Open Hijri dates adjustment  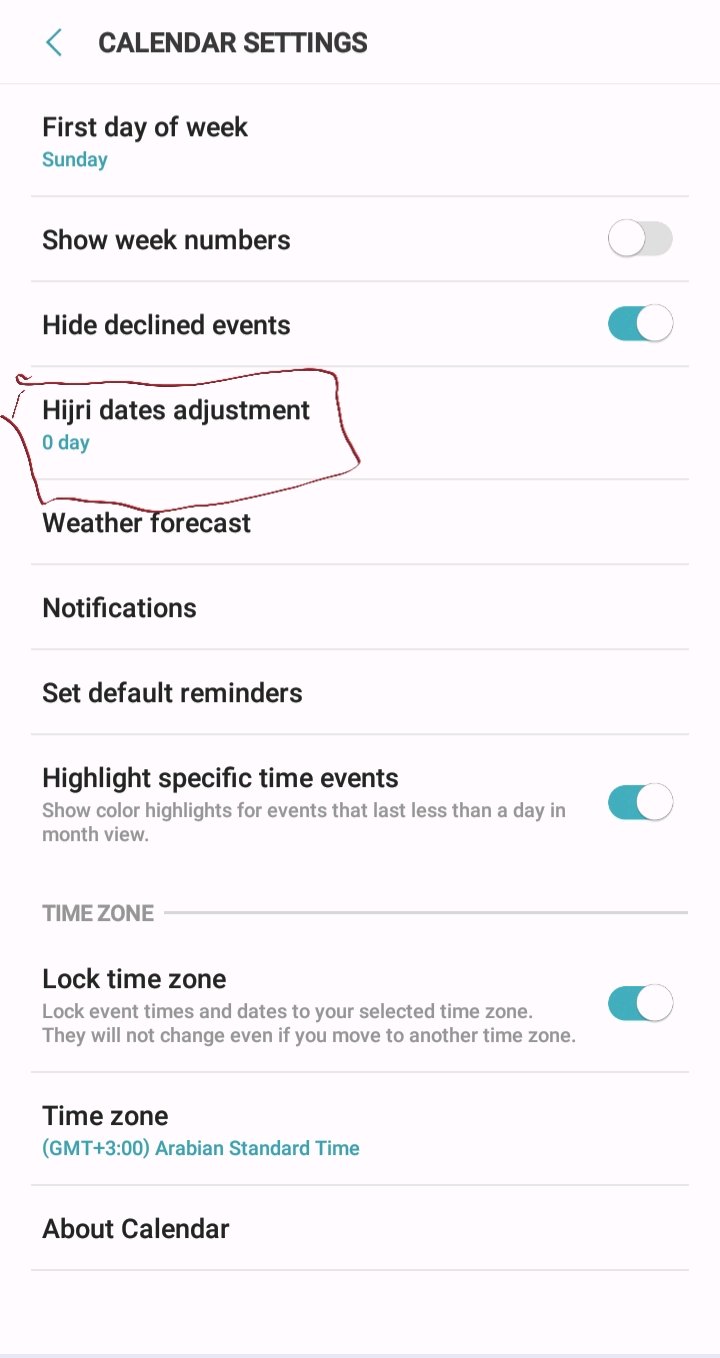tap(176, 424)
